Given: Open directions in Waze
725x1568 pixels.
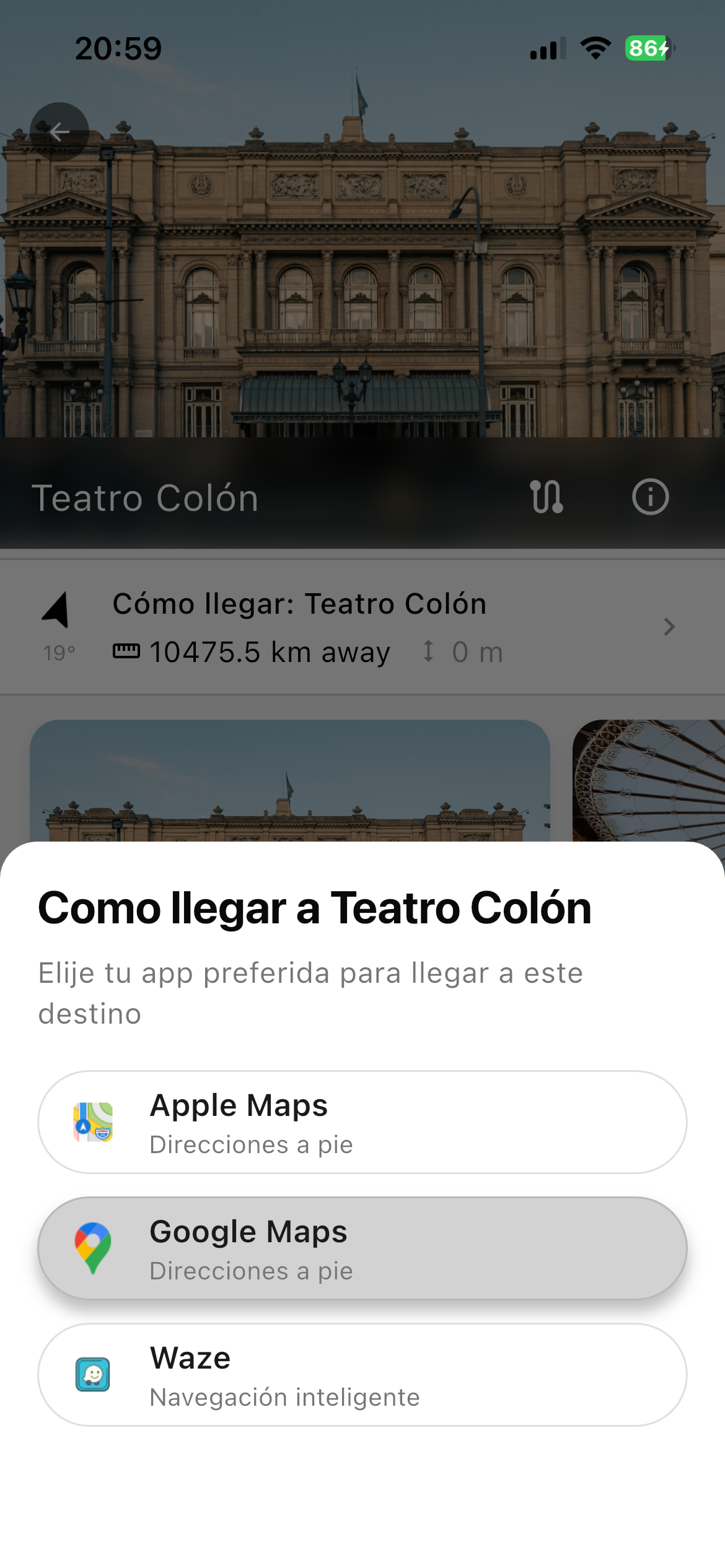Looking at the screenshot, I should [362, 1375].
